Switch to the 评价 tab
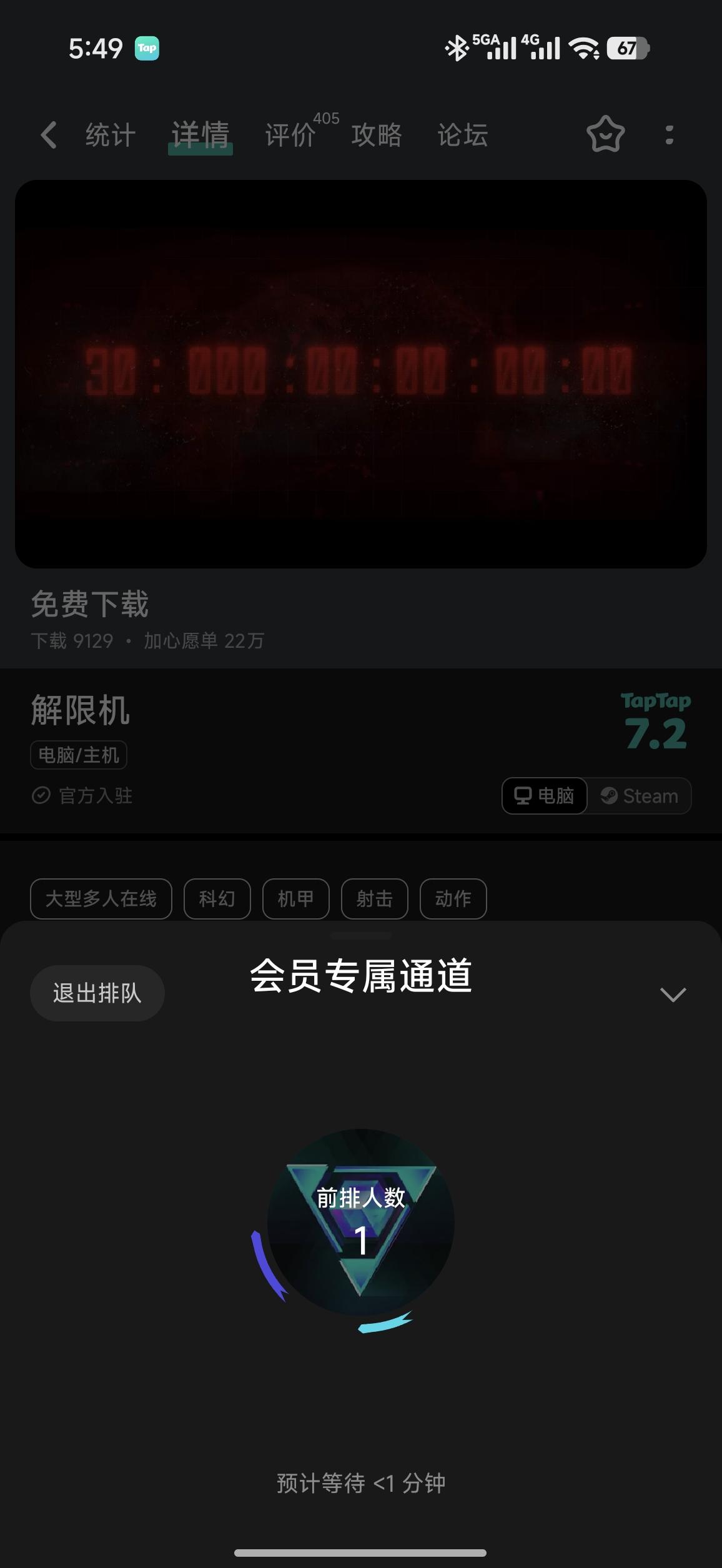This screenshot has height=1568, width=722. pyautogui.click(x=290, y=134)
